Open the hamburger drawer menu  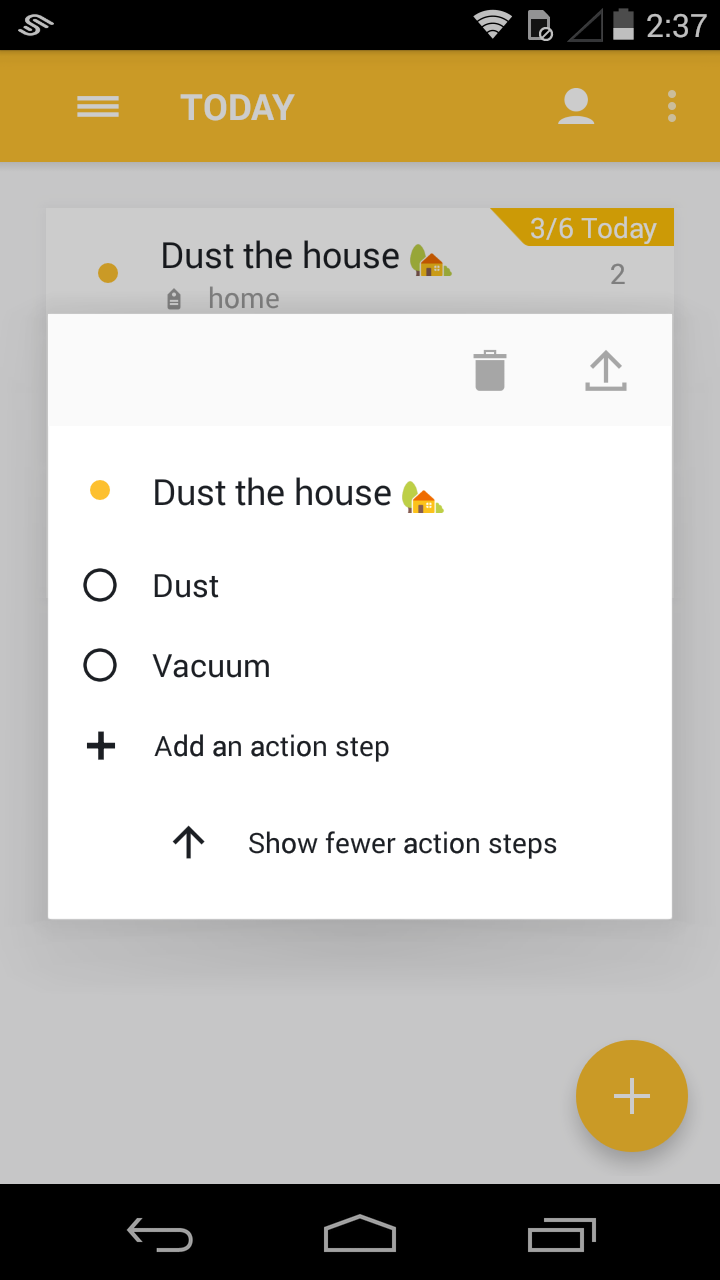(98, 107)
